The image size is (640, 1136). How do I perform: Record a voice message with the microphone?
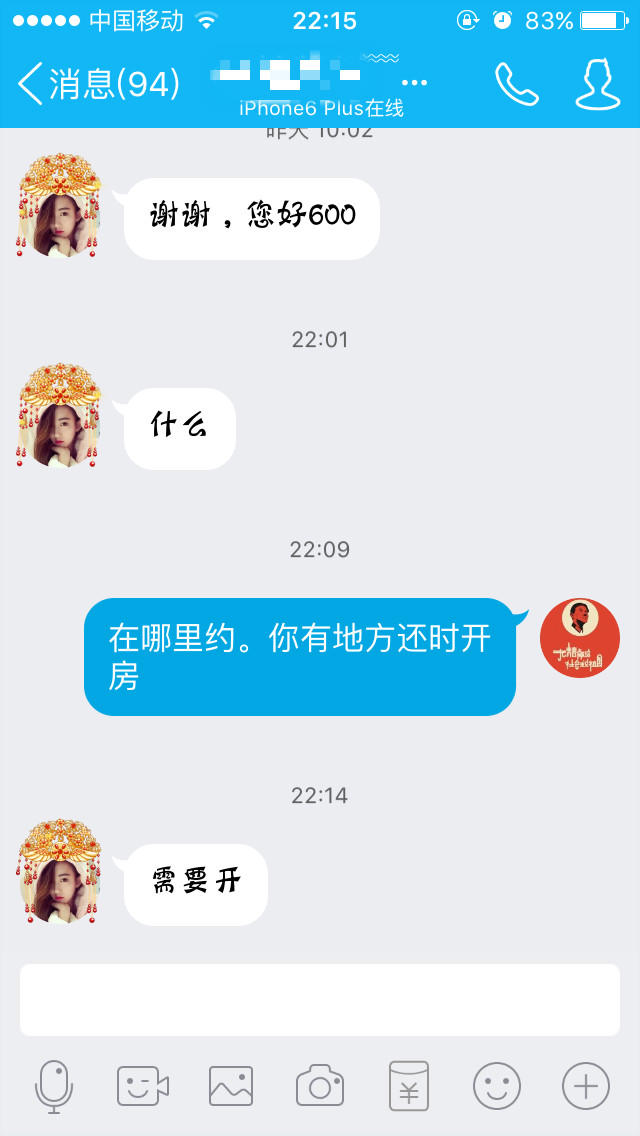(x=54, y=1085)
